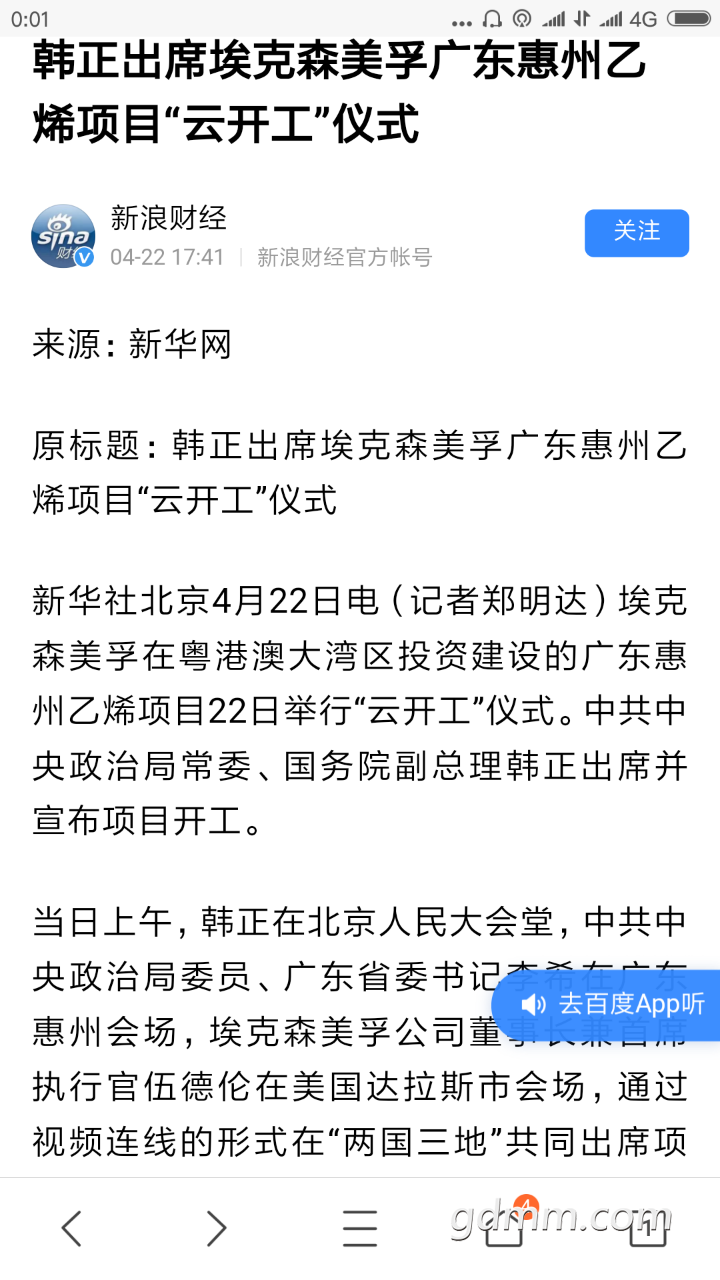This screenshot has width=720, height=1280.
Task: Go back to the previous page
Action: (x=72, y=1227)
